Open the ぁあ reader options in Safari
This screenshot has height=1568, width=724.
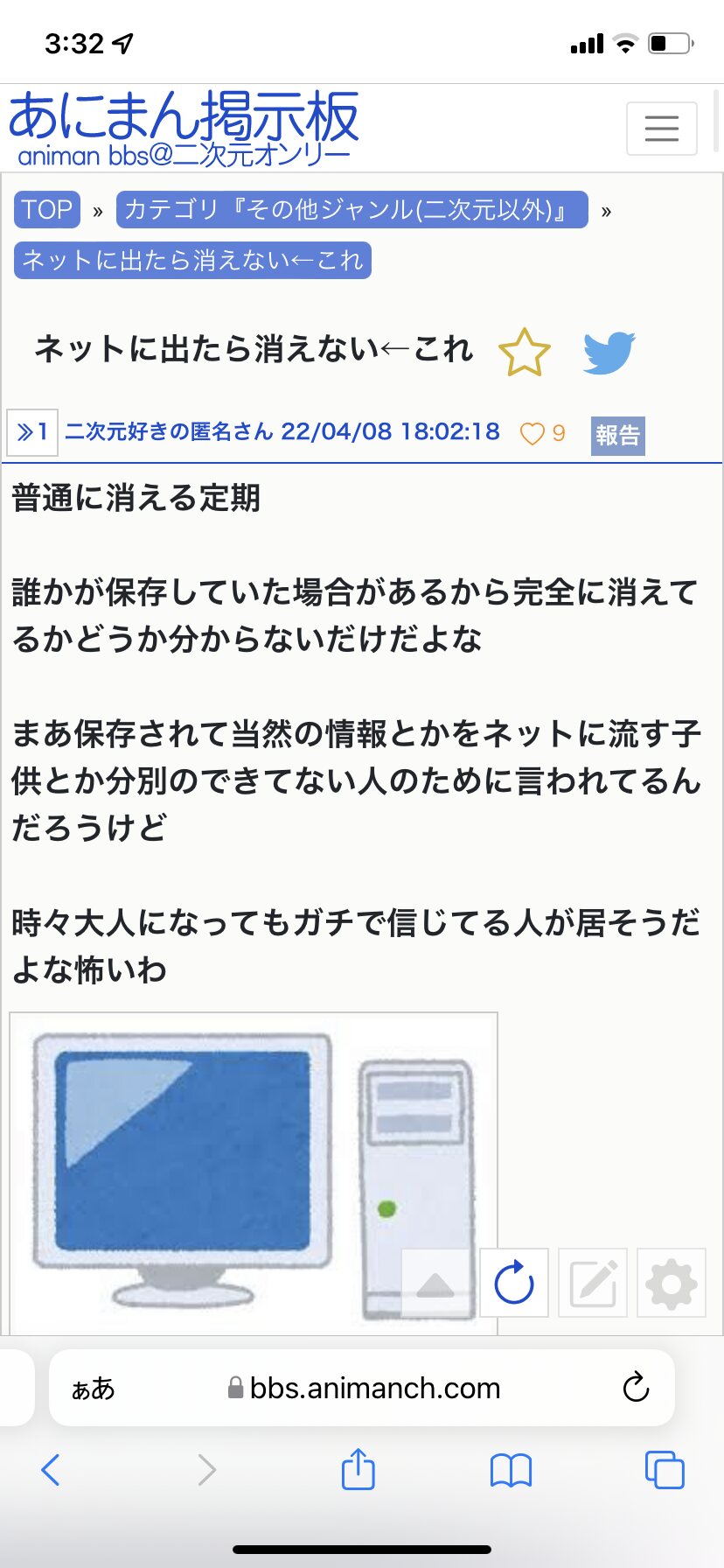click(x=93, y=1389)
